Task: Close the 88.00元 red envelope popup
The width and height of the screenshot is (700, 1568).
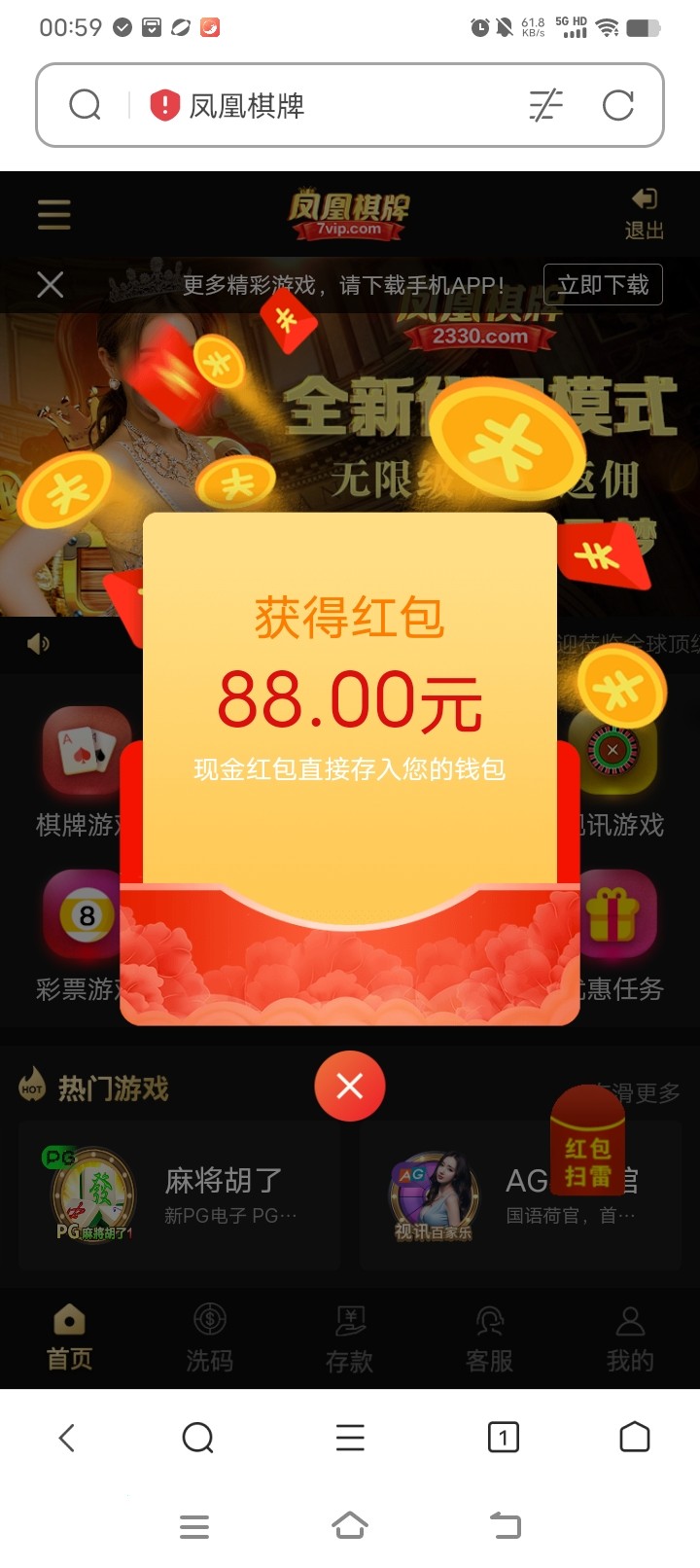Action: (x=350, y=1087)
